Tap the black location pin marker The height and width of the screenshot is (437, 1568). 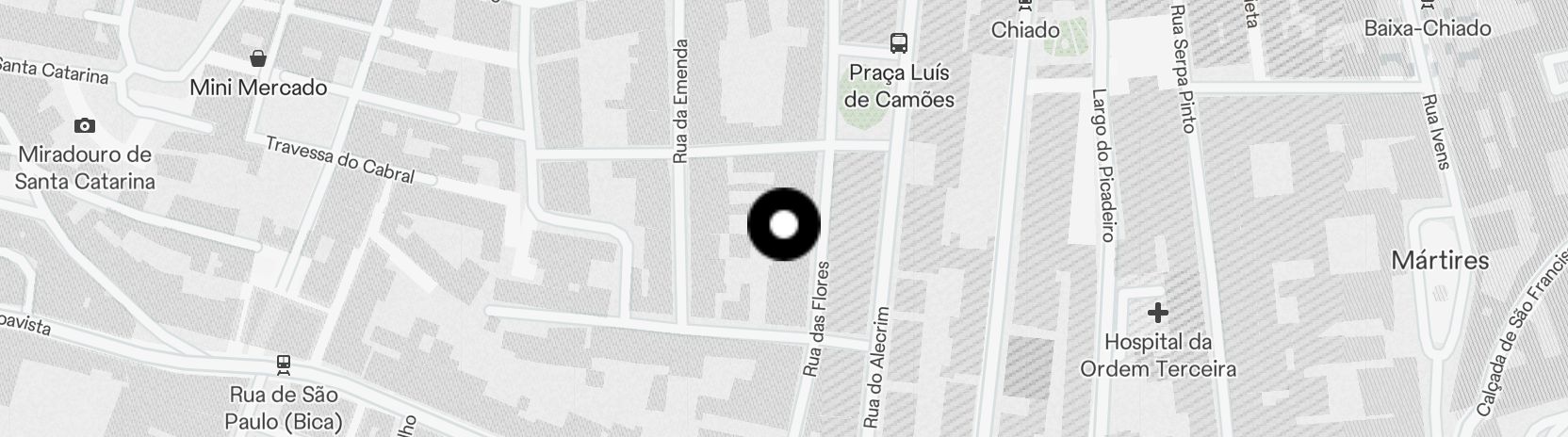tap(784, 225)
